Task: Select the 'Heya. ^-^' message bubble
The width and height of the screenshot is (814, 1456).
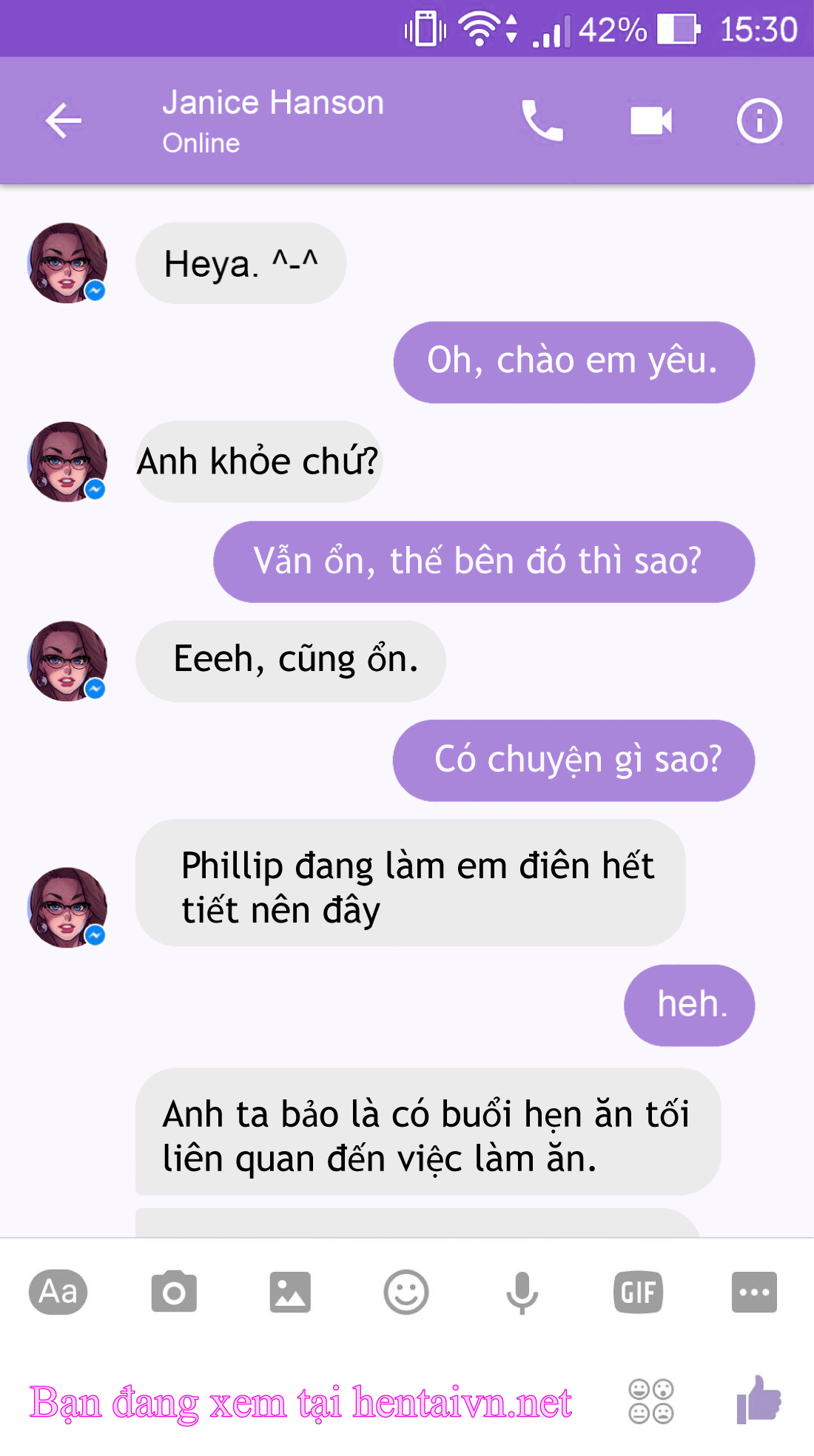Action: pos(240,263)
